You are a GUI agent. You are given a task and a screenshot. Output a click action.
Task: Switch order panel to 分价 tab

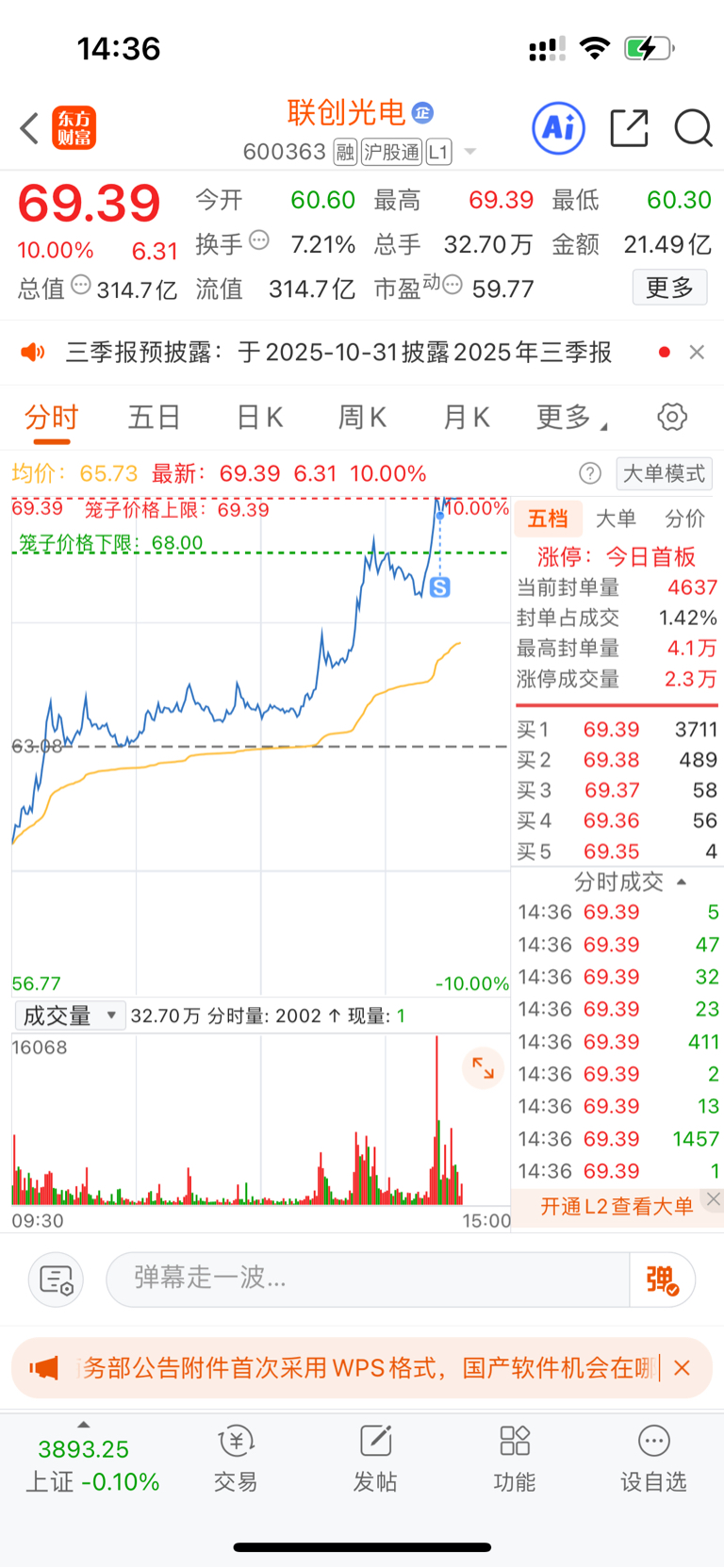(x=684, y=519)
